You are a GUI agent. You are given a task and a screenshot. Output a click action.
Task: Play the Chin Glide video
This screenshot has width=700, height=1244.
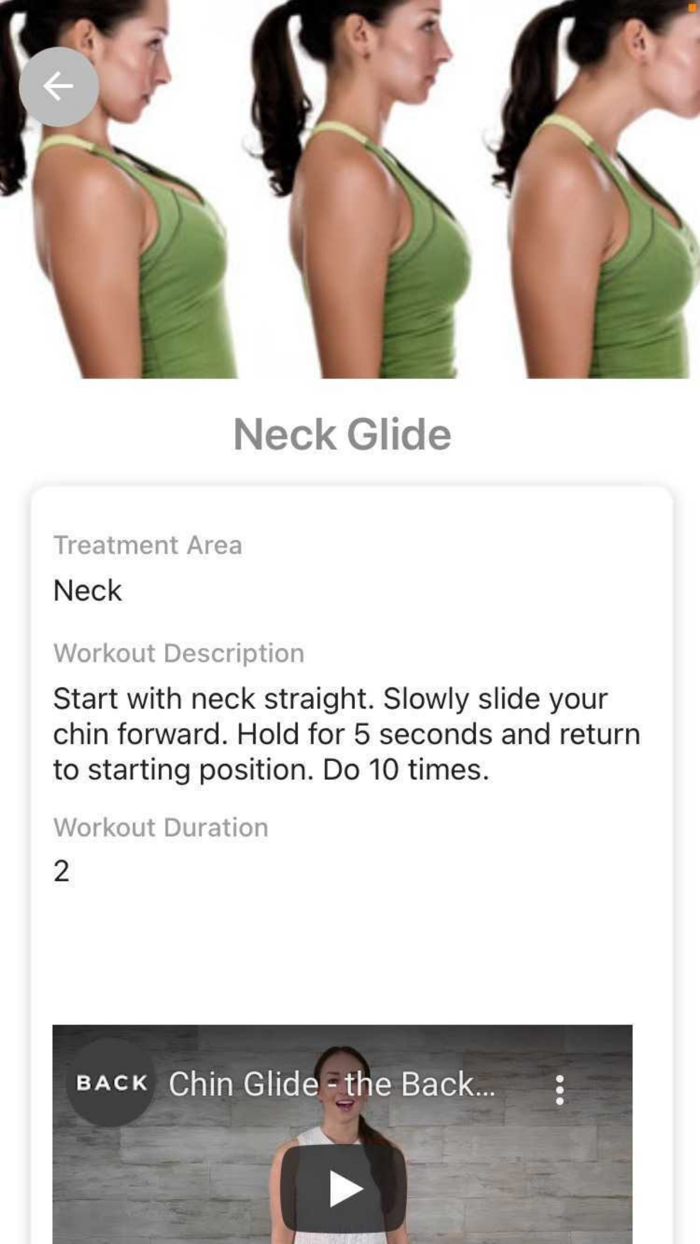coord(343,1188)
